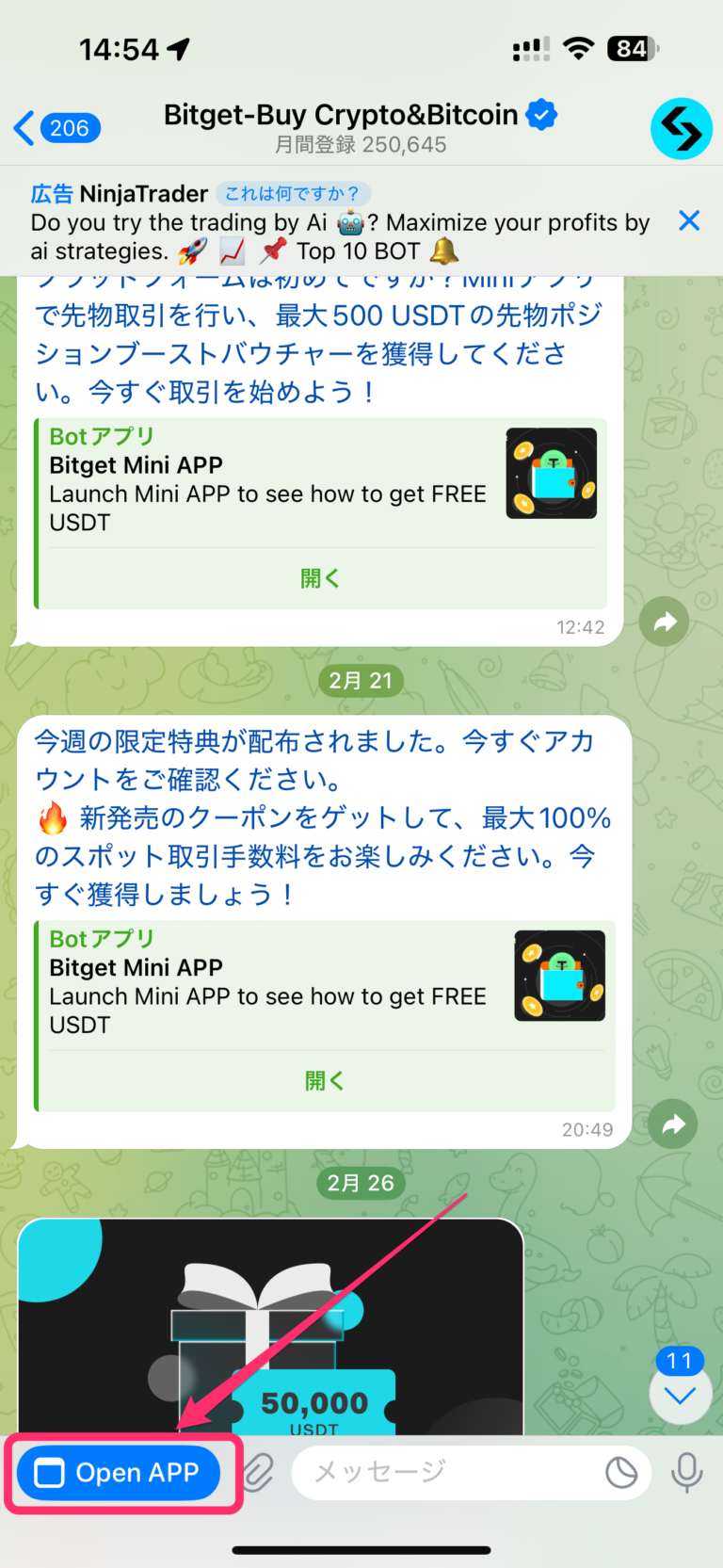This screenshot has height=1568, width=723.
Task: Forward the 20:49 message using its share arrow
Action: 672,1123
